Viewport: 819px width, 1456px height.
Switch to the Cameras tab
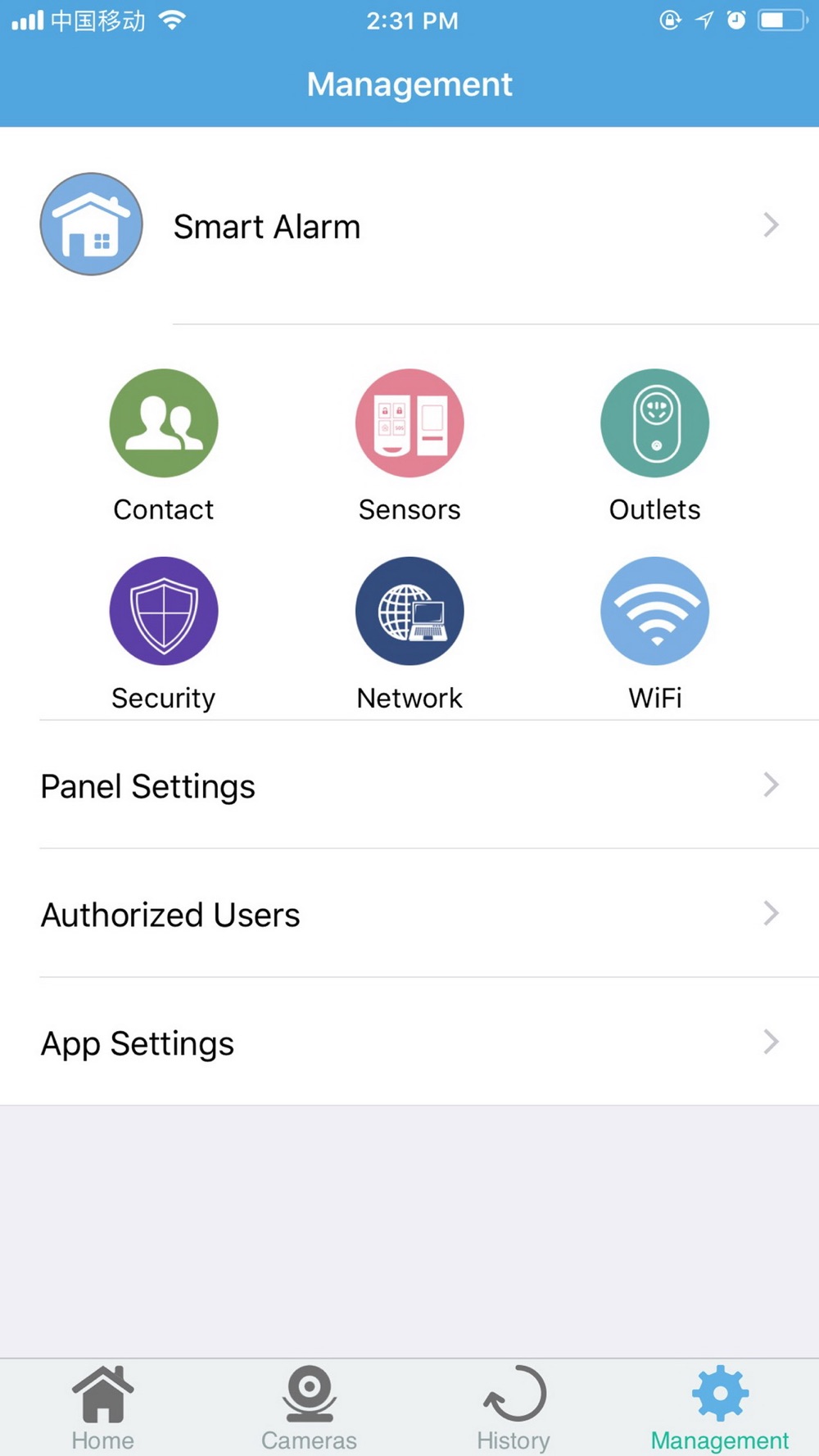pos(309,1409)
